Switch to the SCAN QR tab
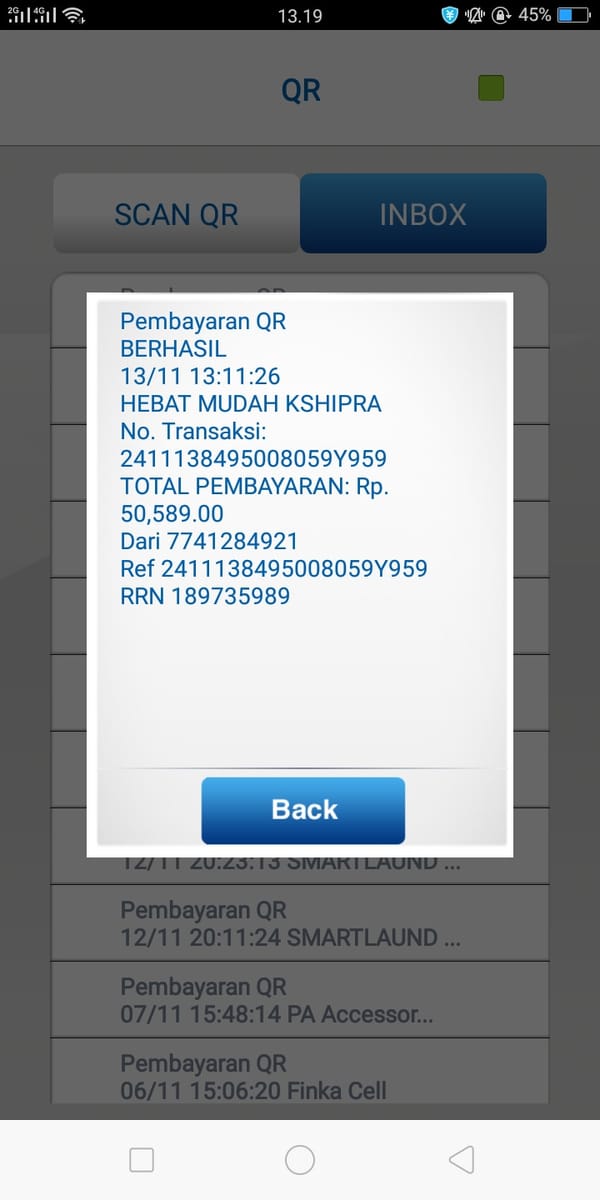 tap(176, 214)
